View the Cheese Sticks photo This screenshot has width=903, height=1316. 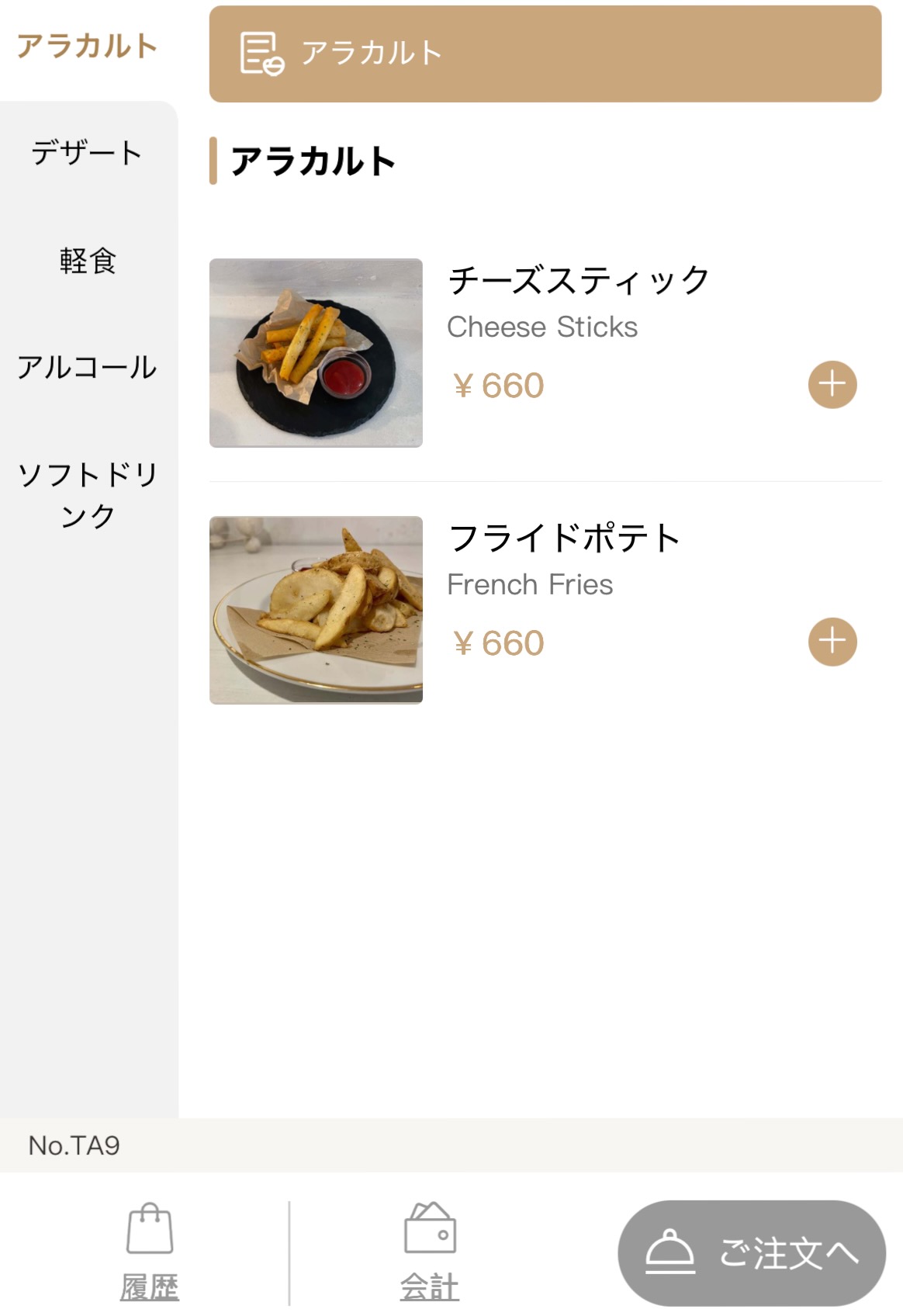tap(316, 353)
